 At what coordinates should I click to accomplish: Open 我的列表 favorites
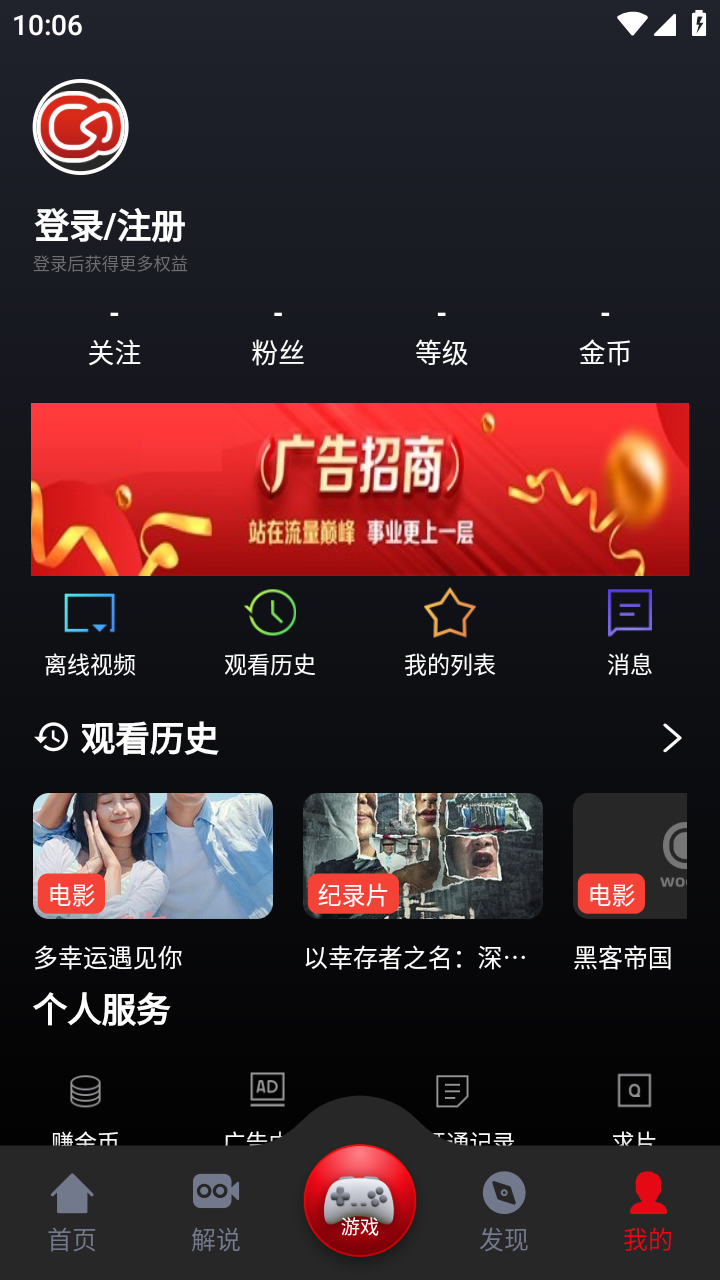[x=450, y=633]
